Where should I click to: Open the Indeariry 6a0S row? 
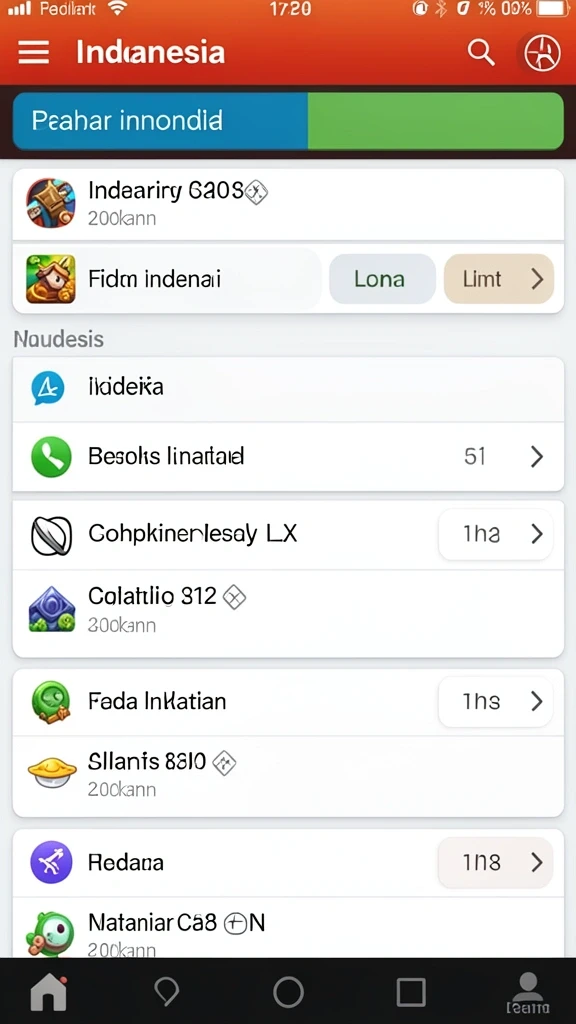288,204
